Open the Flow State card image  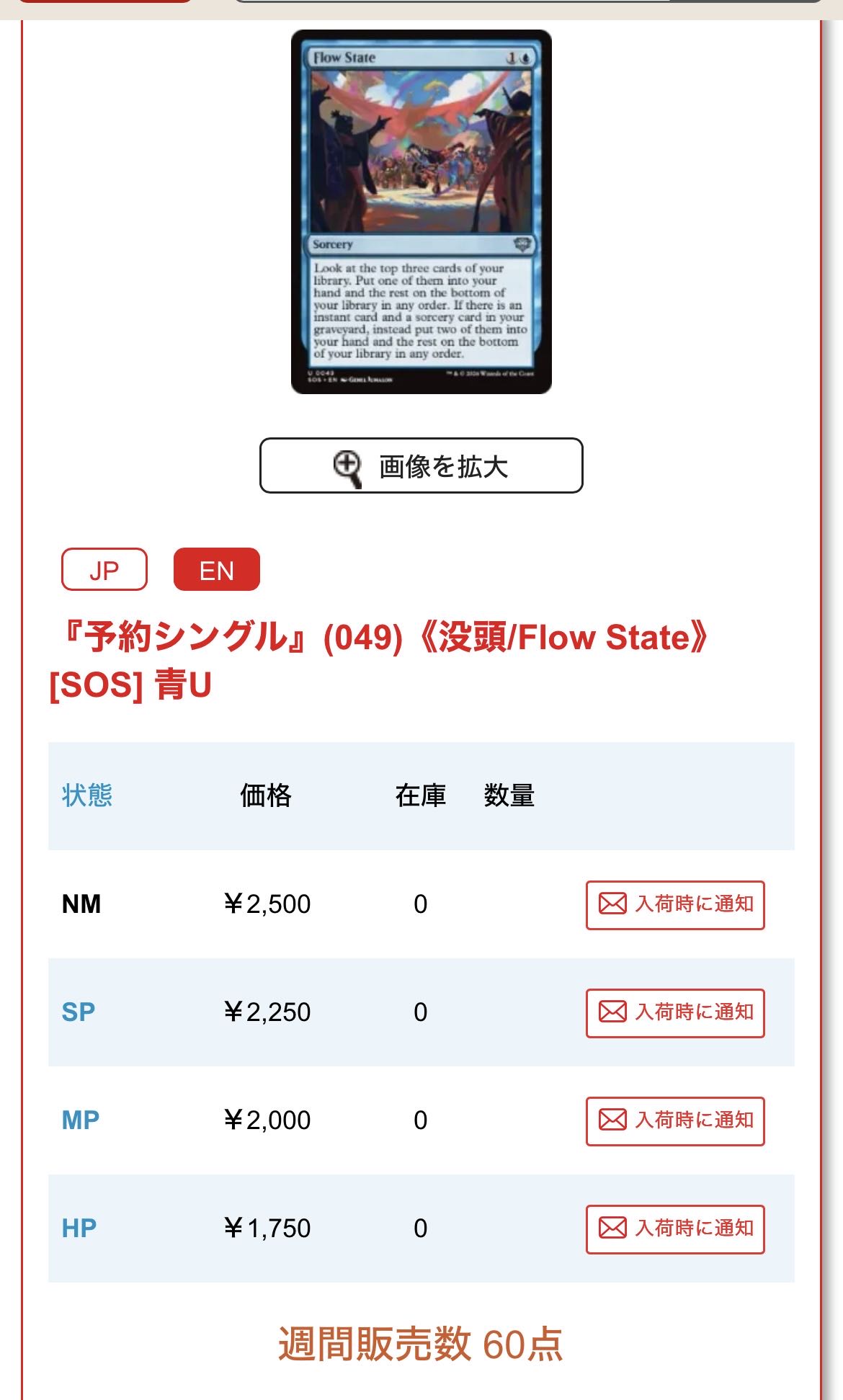[x=421, y=212]
